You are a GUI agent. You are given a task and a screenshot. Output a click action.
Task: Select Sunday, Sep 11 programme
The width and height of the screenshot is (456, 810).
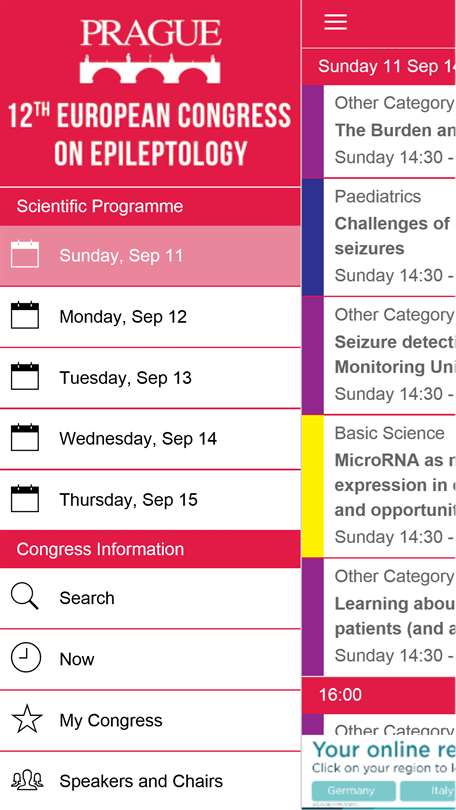tap(150, 256)
